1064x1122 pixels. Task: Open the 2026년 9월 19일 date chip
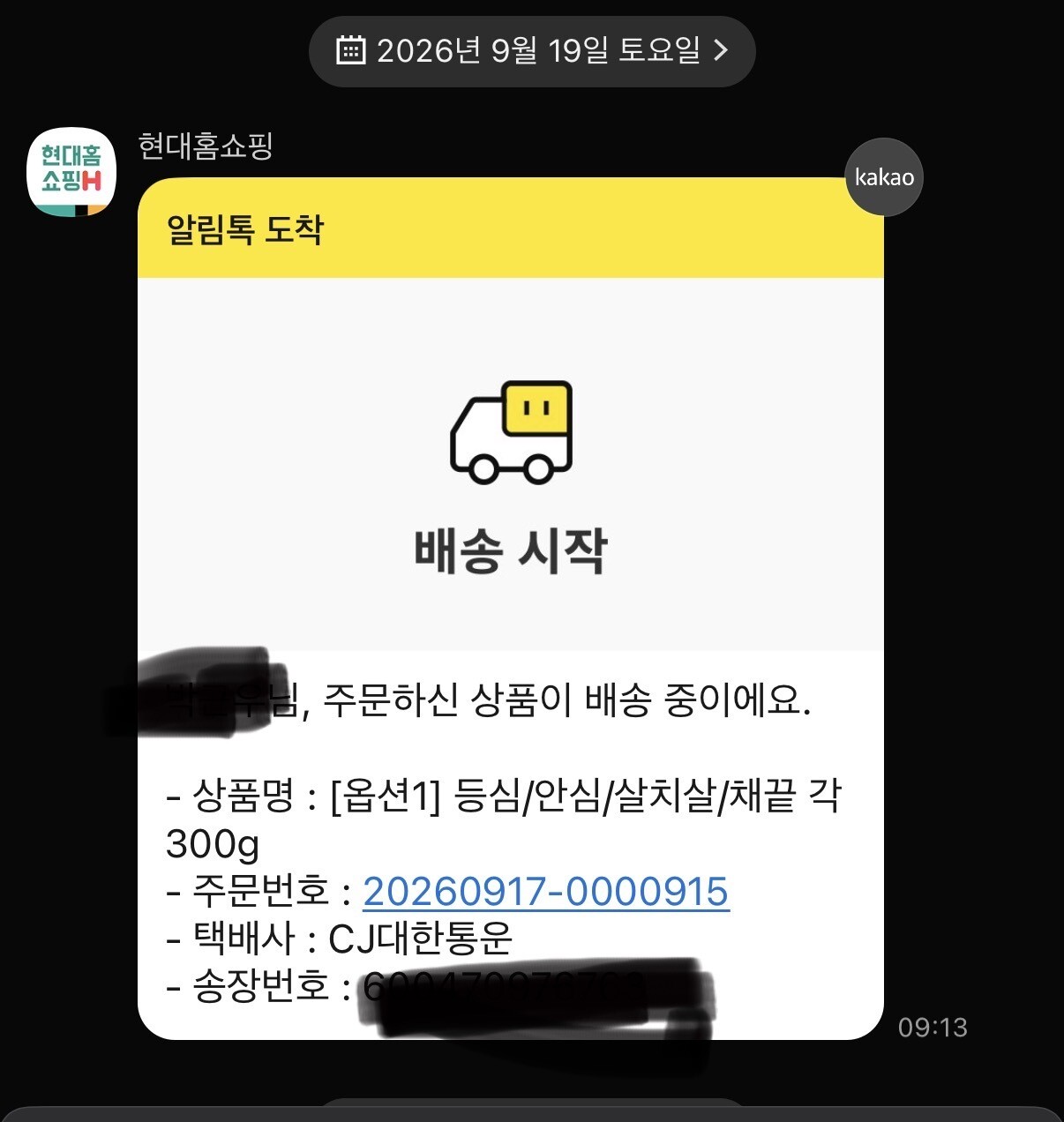(x=532, y=51)
